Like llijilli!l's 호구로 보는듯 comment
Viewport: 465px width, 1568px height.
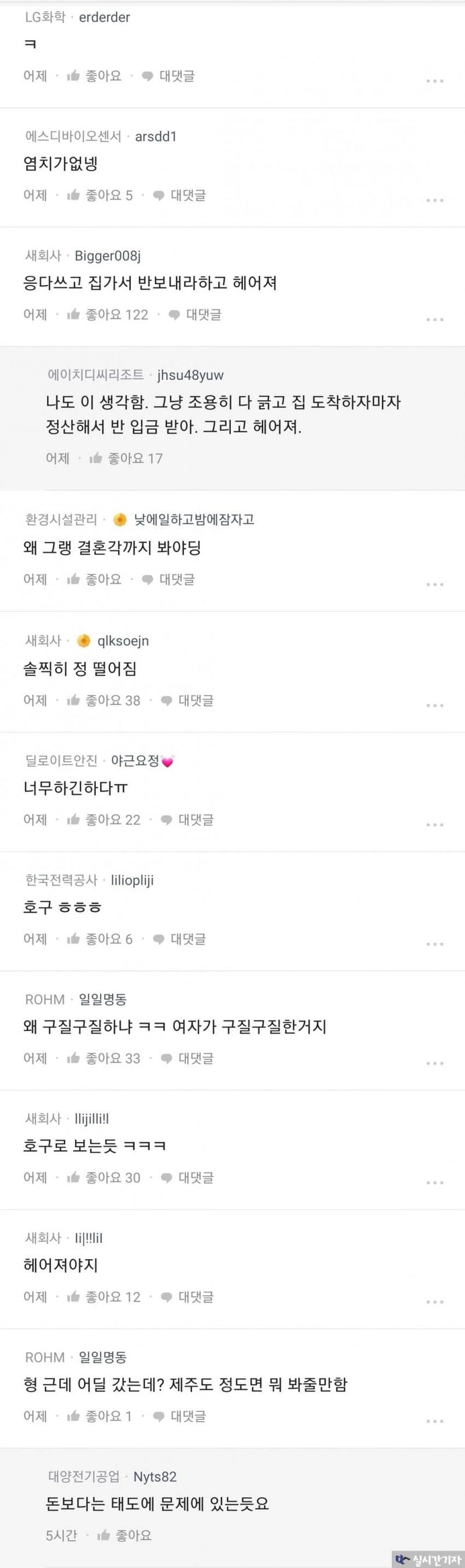pyautogui.click(x=103, y=1178)
